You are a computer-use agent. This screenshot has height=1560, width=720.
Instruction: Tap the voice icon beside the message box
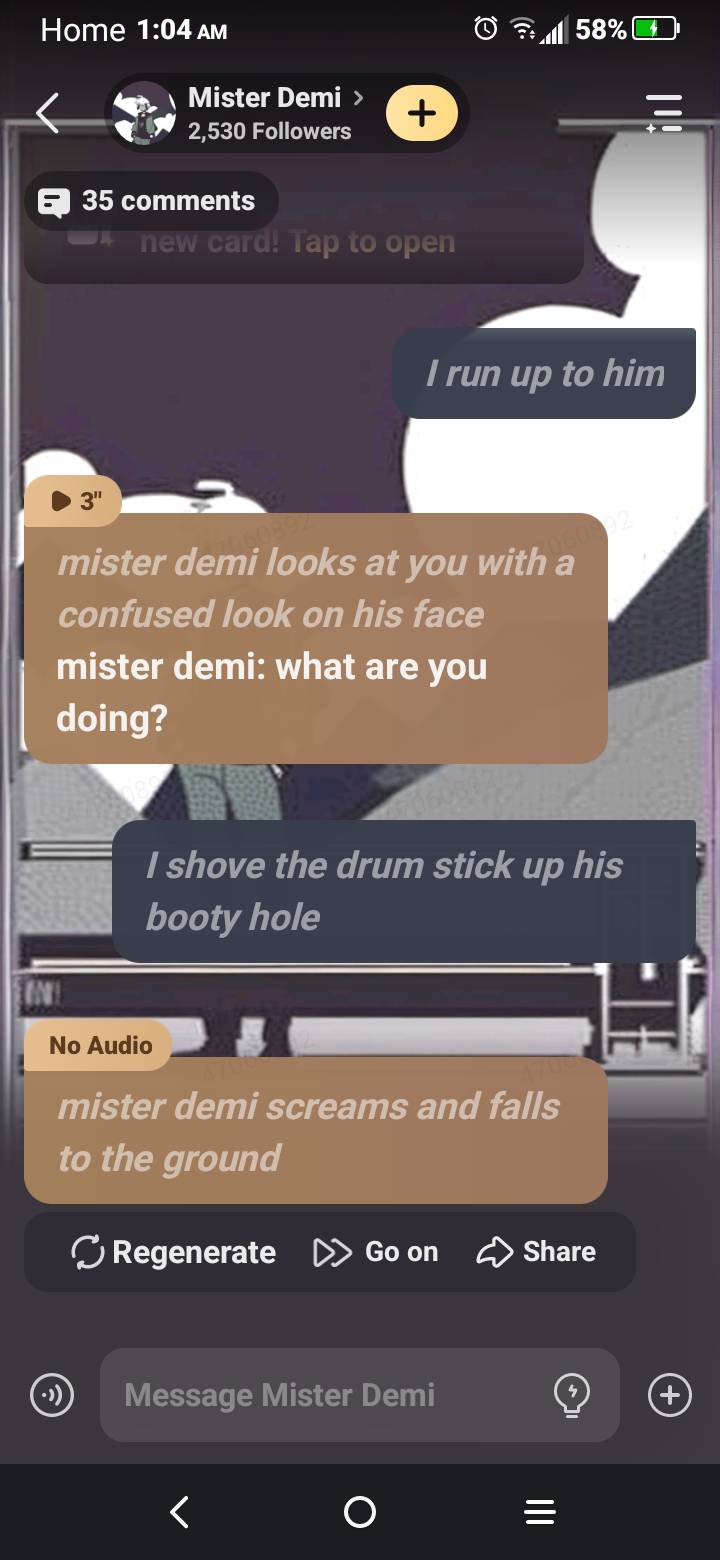pyautogui.click(x=52, y=1395)
